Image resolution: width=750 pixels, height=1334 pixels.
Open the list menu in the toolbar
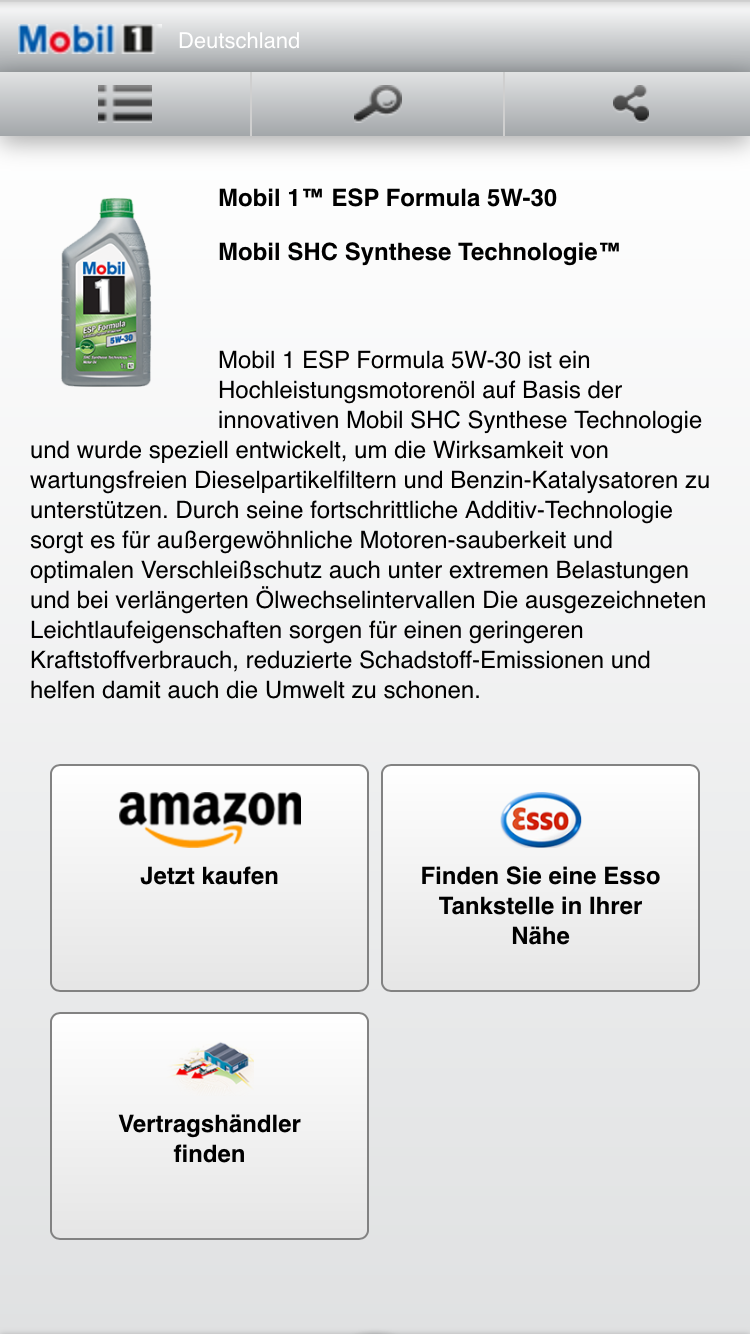(125, 103)
